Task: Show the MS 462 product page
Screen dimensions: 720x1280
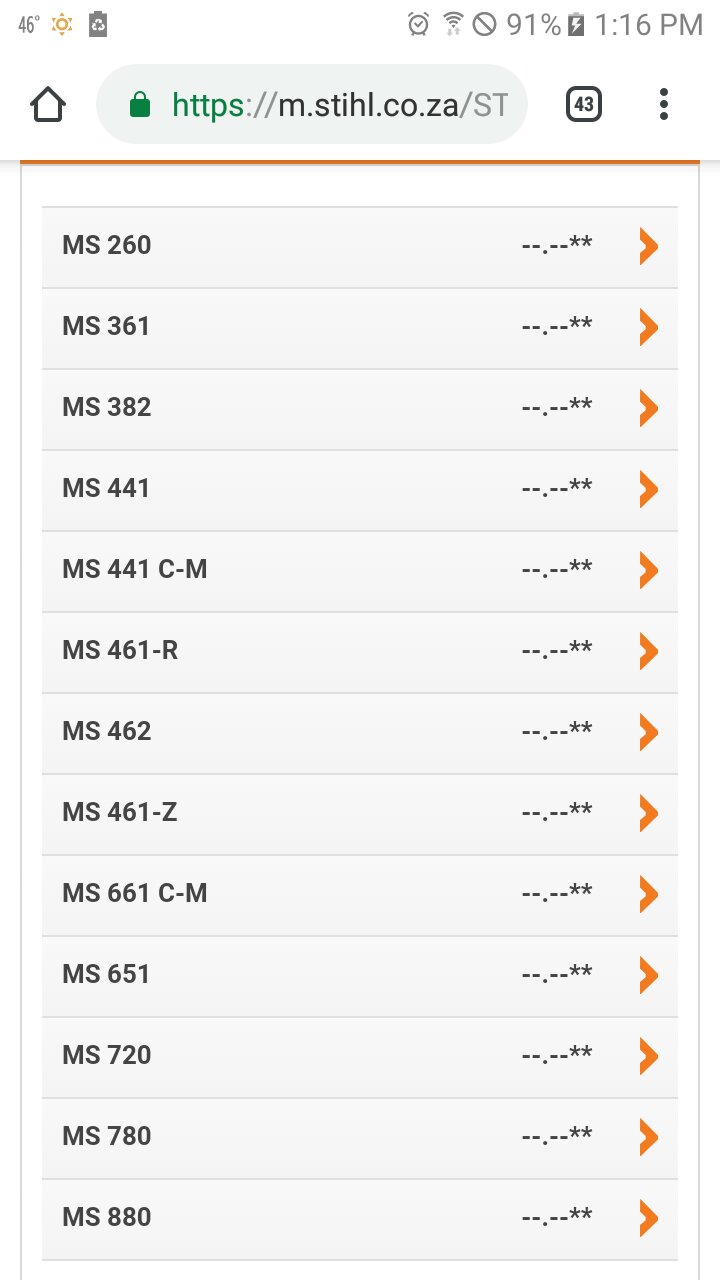Action: click(360, 732)
